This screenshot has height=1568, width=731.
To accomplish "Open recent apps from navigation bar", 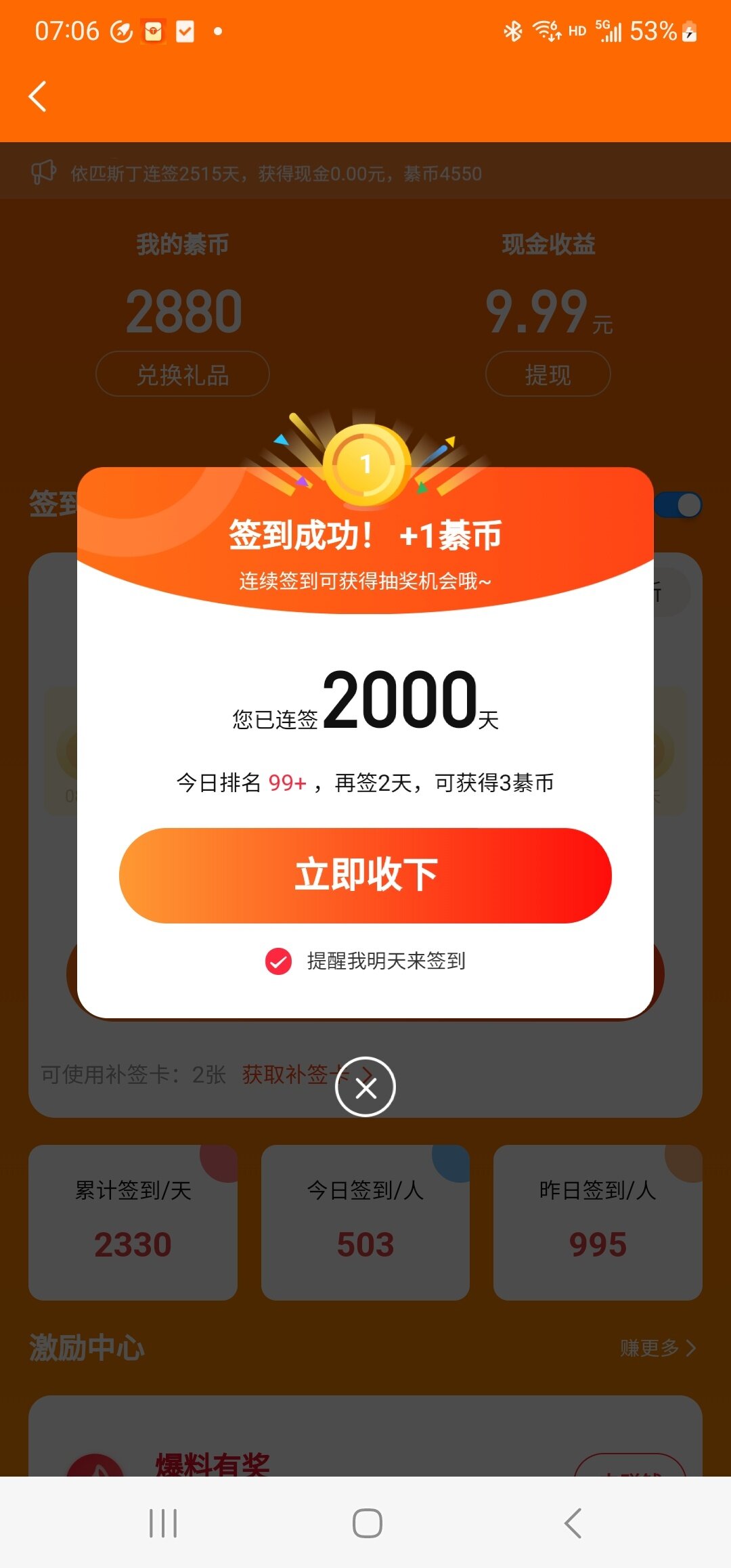I will pos(163,1523).
